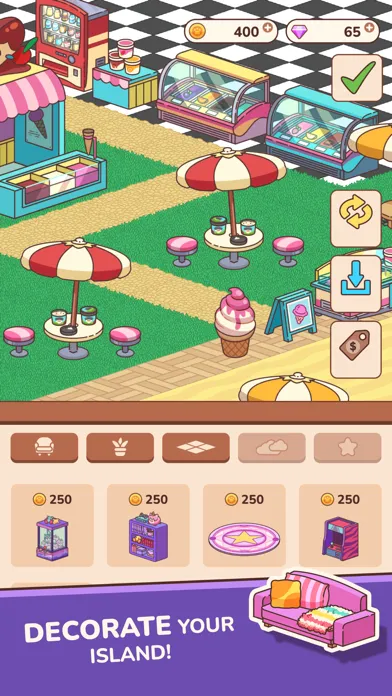Sell the item using the price tag button

pos(356,349)
